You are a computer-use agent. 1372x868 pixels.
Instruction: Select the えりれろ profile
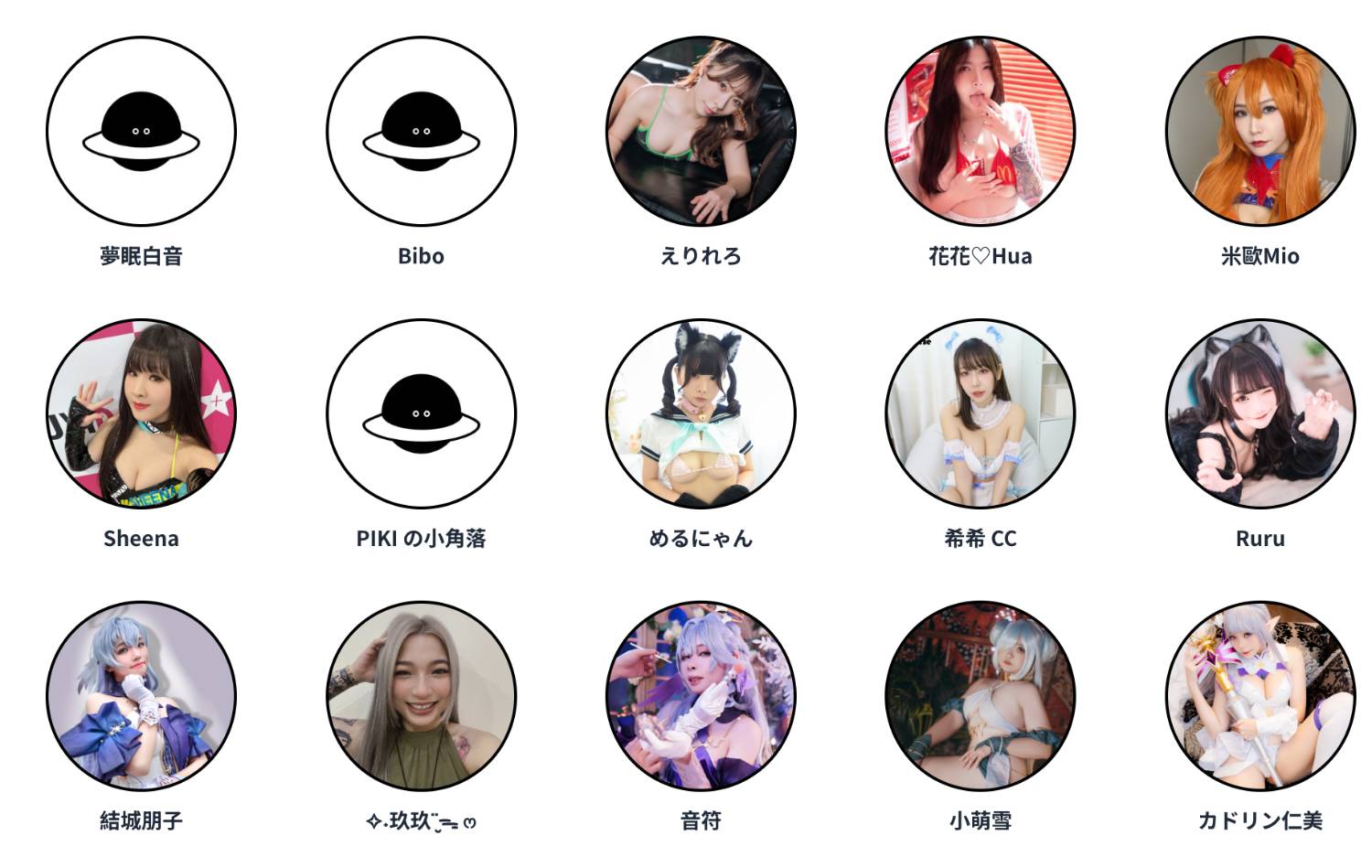(x=701, y=132)
